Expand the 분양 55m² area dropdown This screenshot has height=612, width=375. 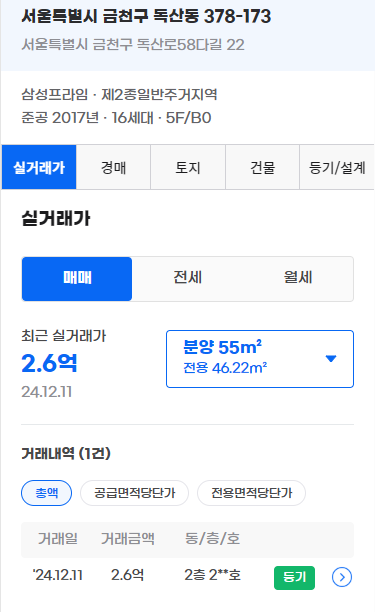(x=260, y=359)
